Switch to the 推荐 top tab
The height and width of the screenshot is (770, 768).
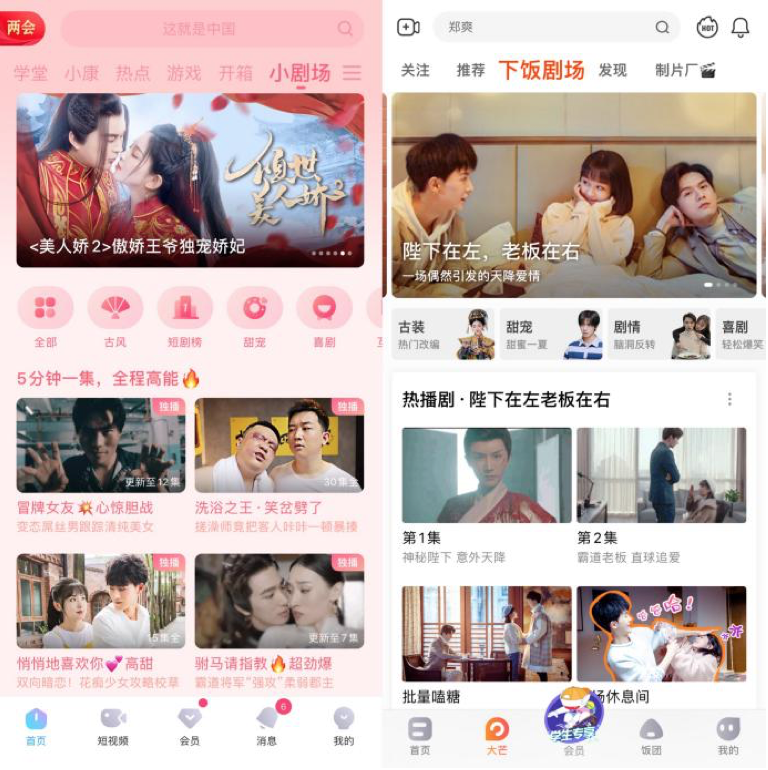[x=470, y=70]
